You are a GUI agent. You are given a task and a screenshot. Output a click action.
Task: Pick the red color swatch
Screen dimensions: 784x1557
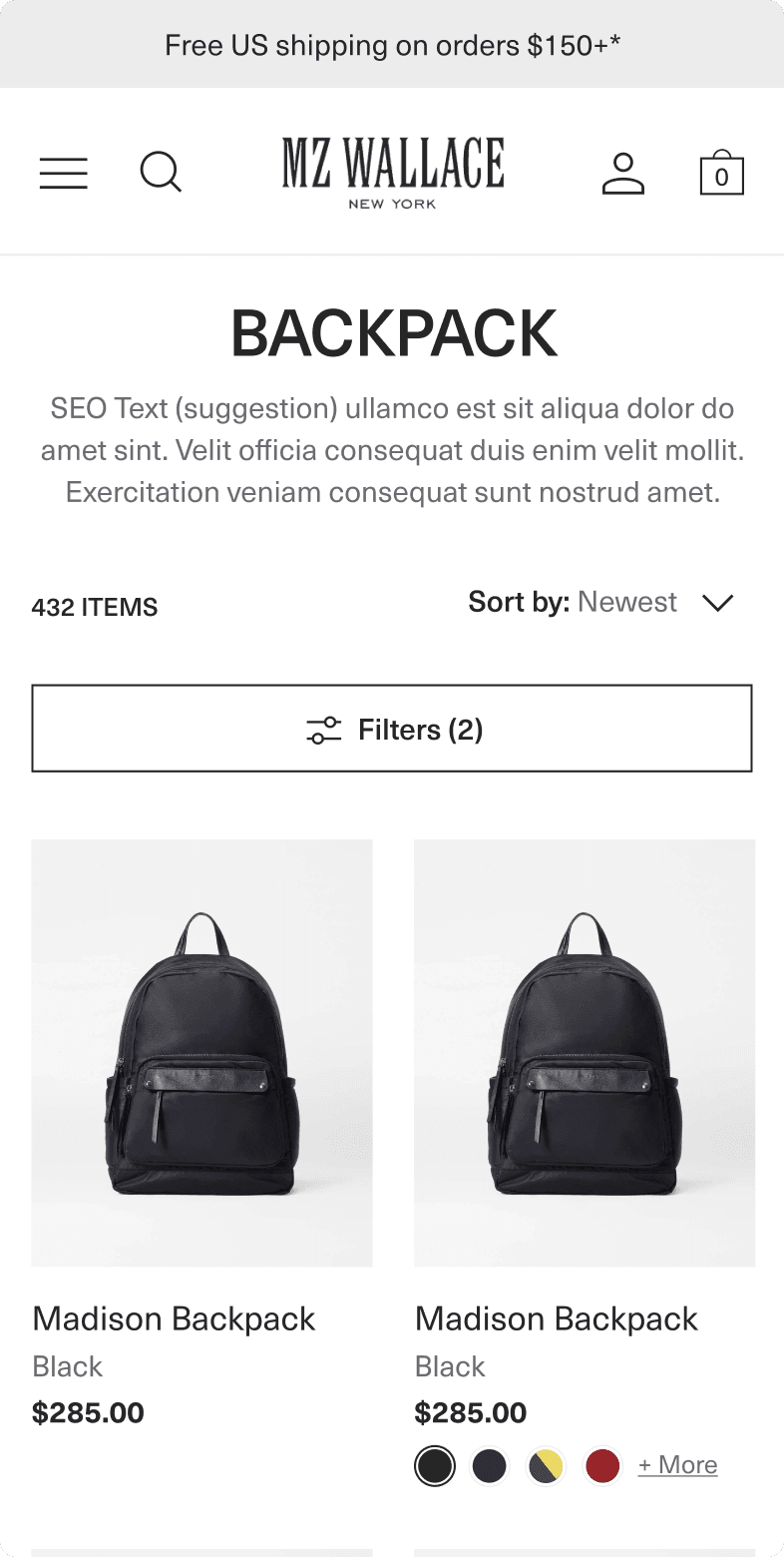(x=601, y=1465)
